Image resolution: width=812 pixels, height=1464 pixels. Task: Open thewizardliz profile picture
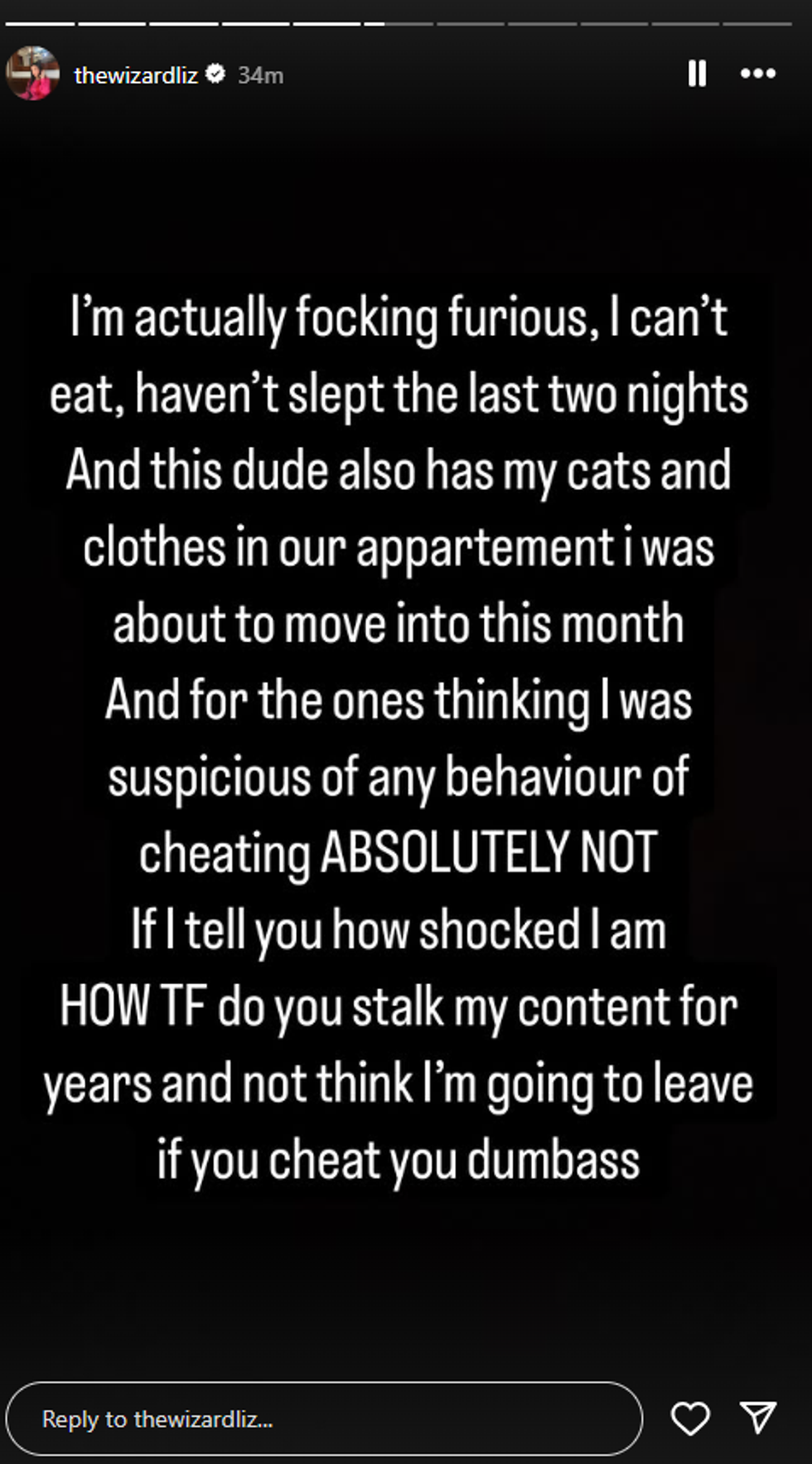[x=33, y=74]
